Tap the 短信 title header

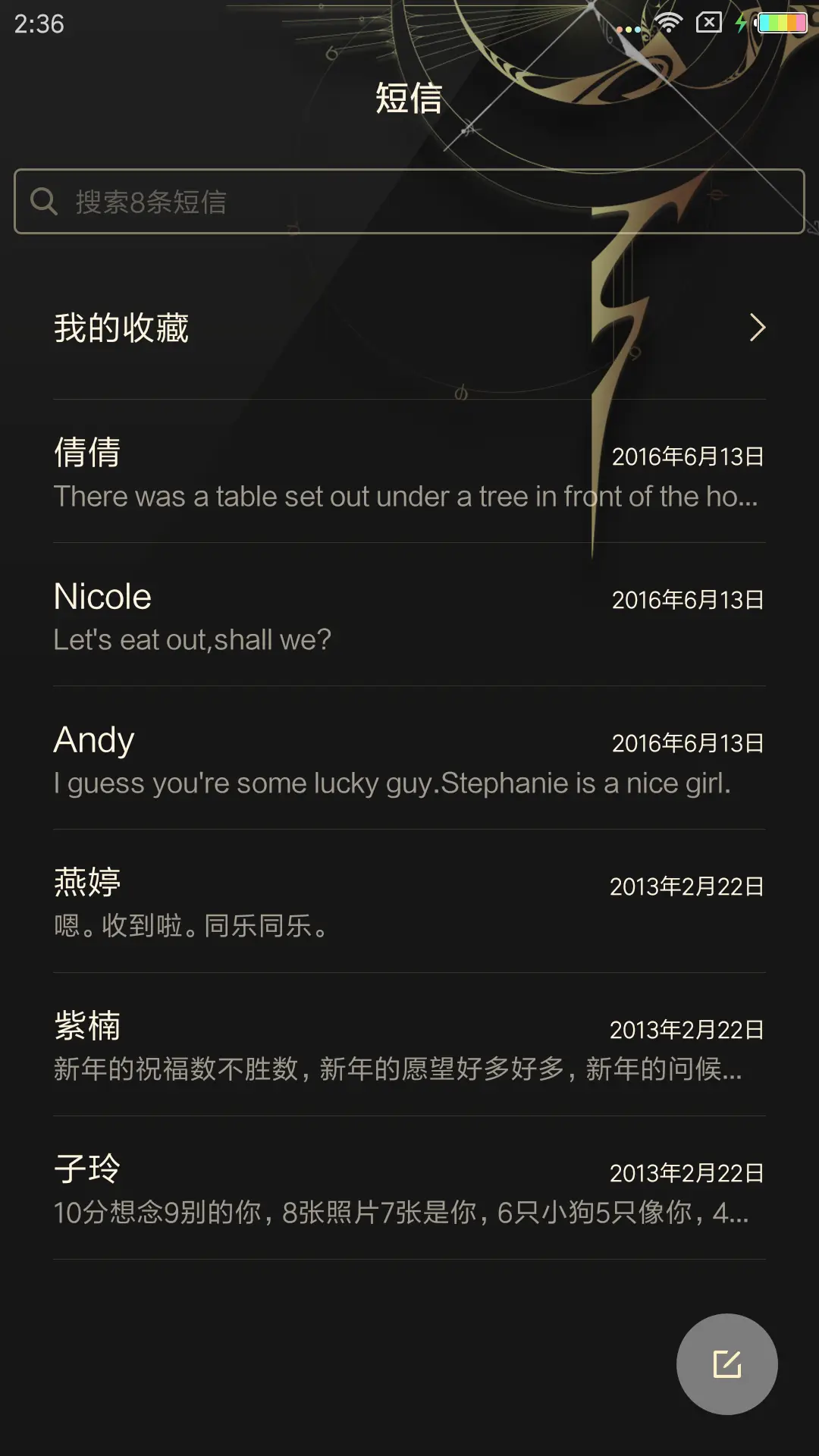click(x=409, y=99)
